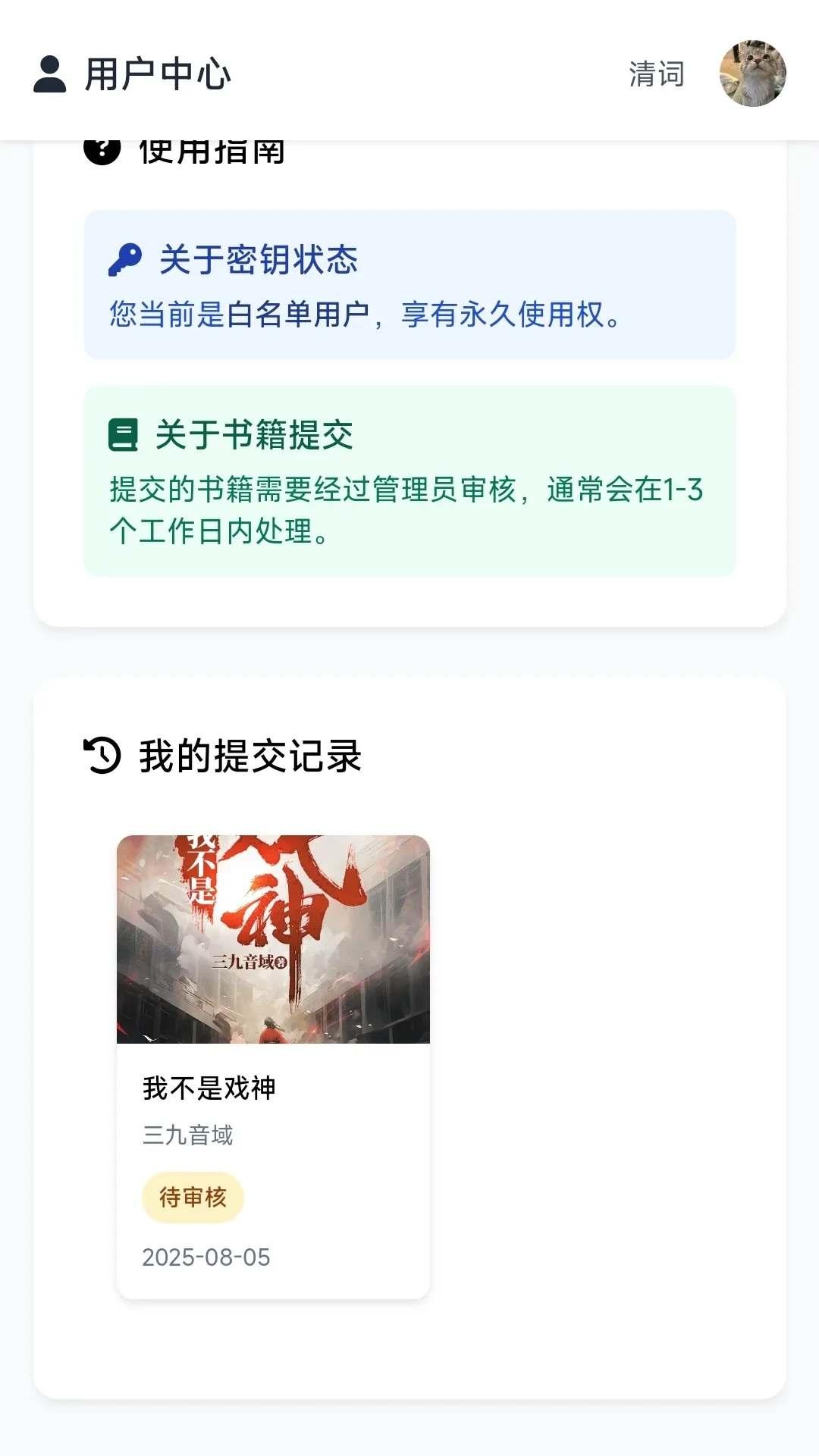Open the 清词 profile avatar

(x=752, y=74)
